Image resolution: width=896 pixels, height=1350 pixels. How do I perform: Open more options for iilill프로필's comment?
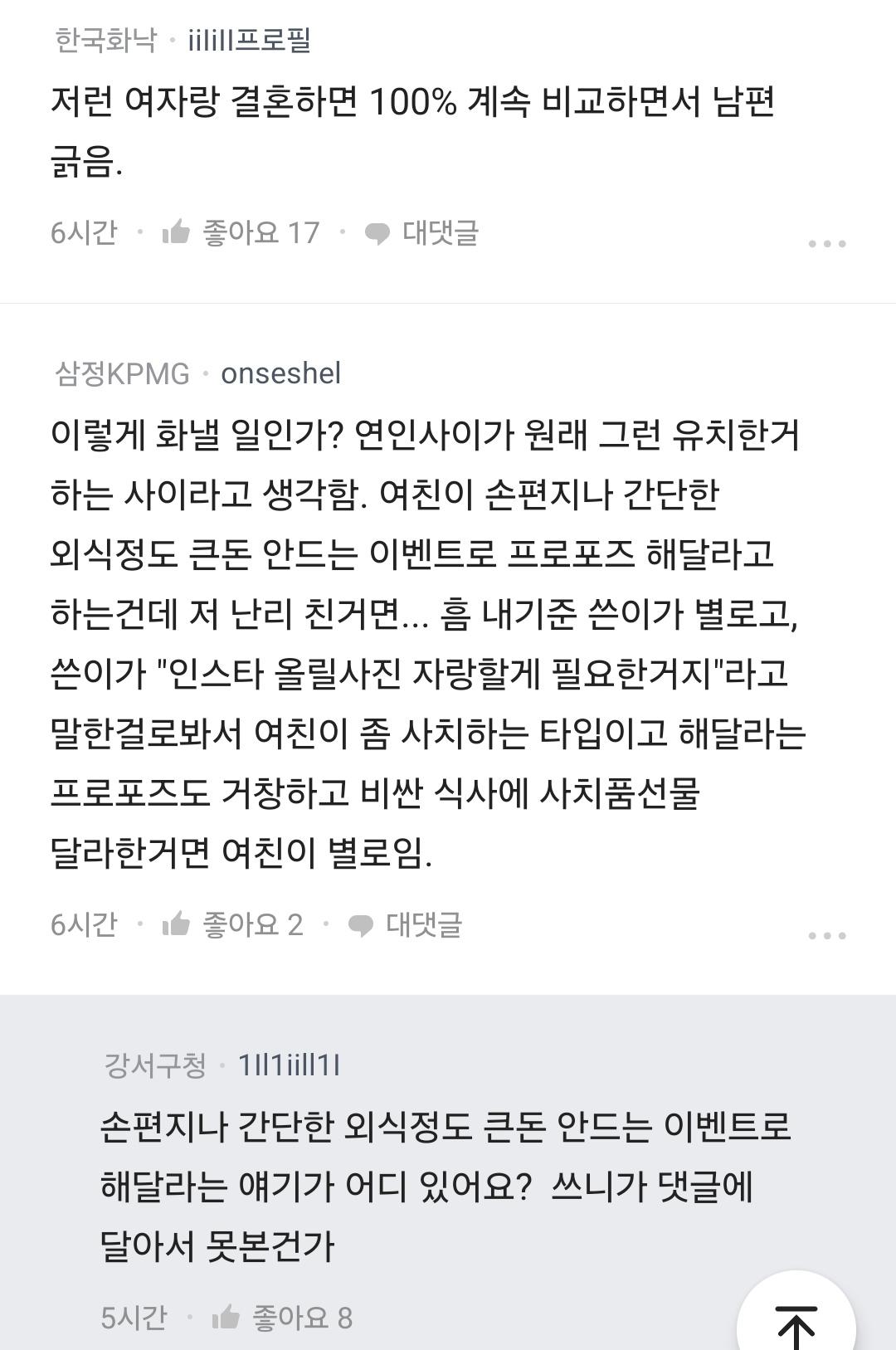[x=826, y=244]
